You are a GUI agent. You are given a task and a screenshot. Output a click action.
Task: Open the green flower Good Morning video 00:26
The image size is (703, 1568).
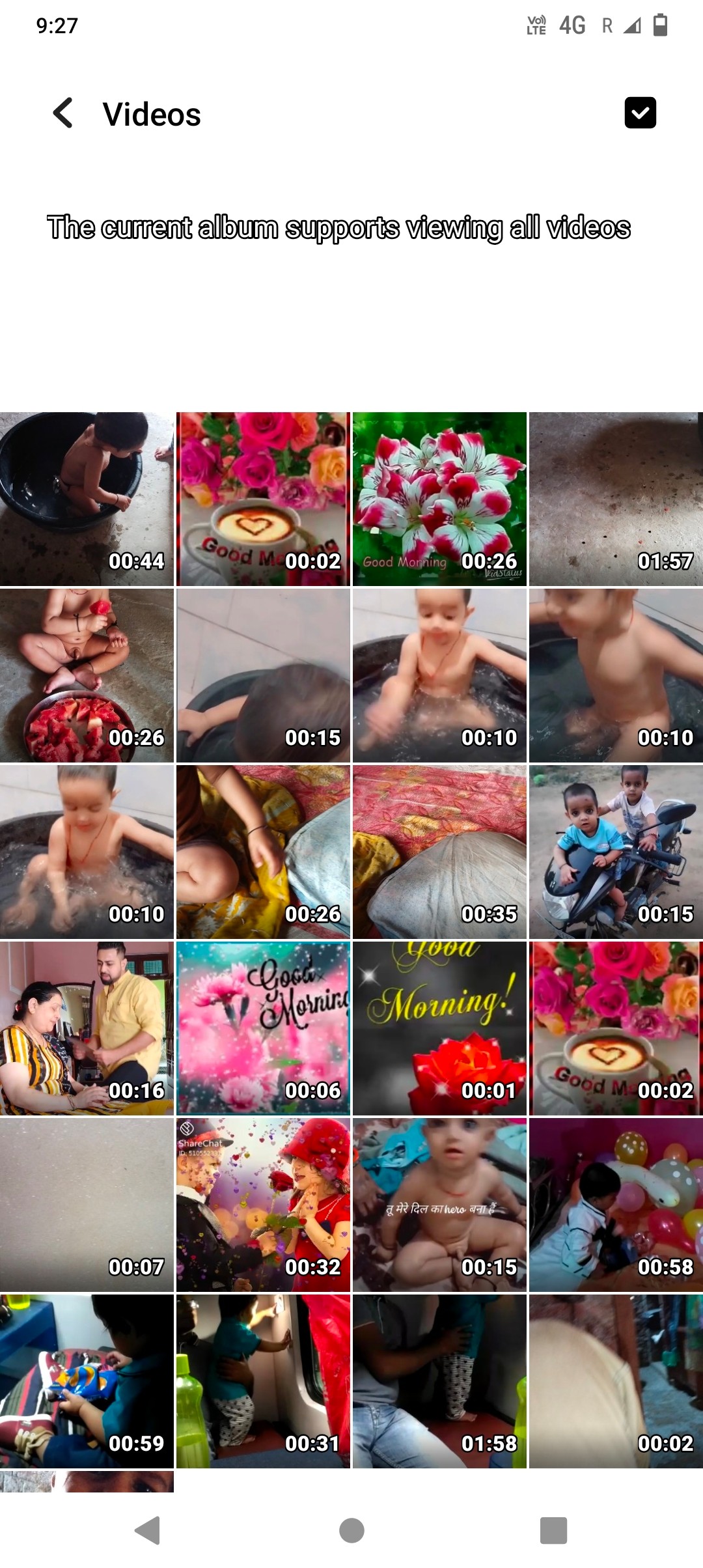coord(439,499)
